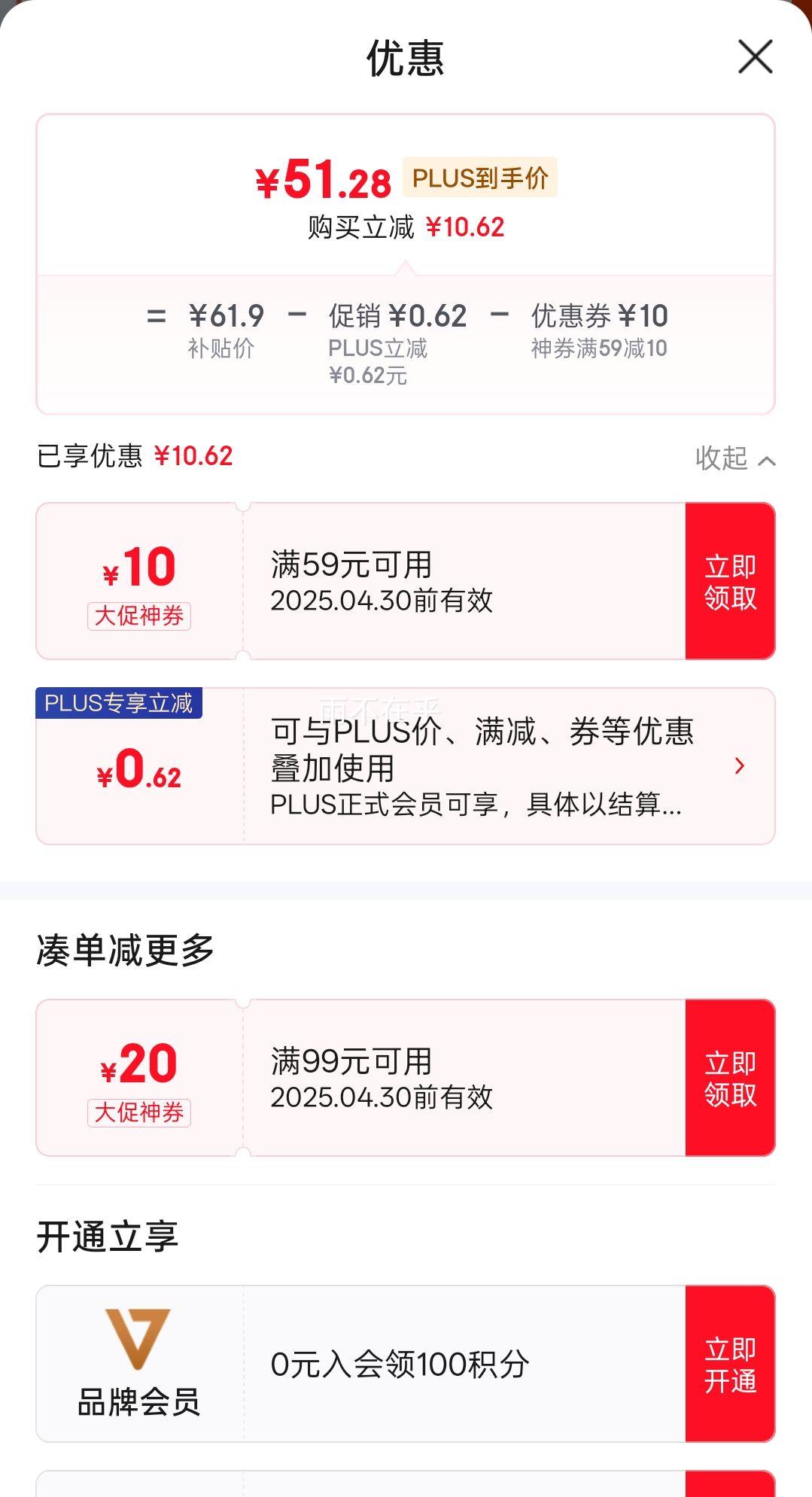Open the PLUS专享立减 ¥0.62 details

pos(738,766)
